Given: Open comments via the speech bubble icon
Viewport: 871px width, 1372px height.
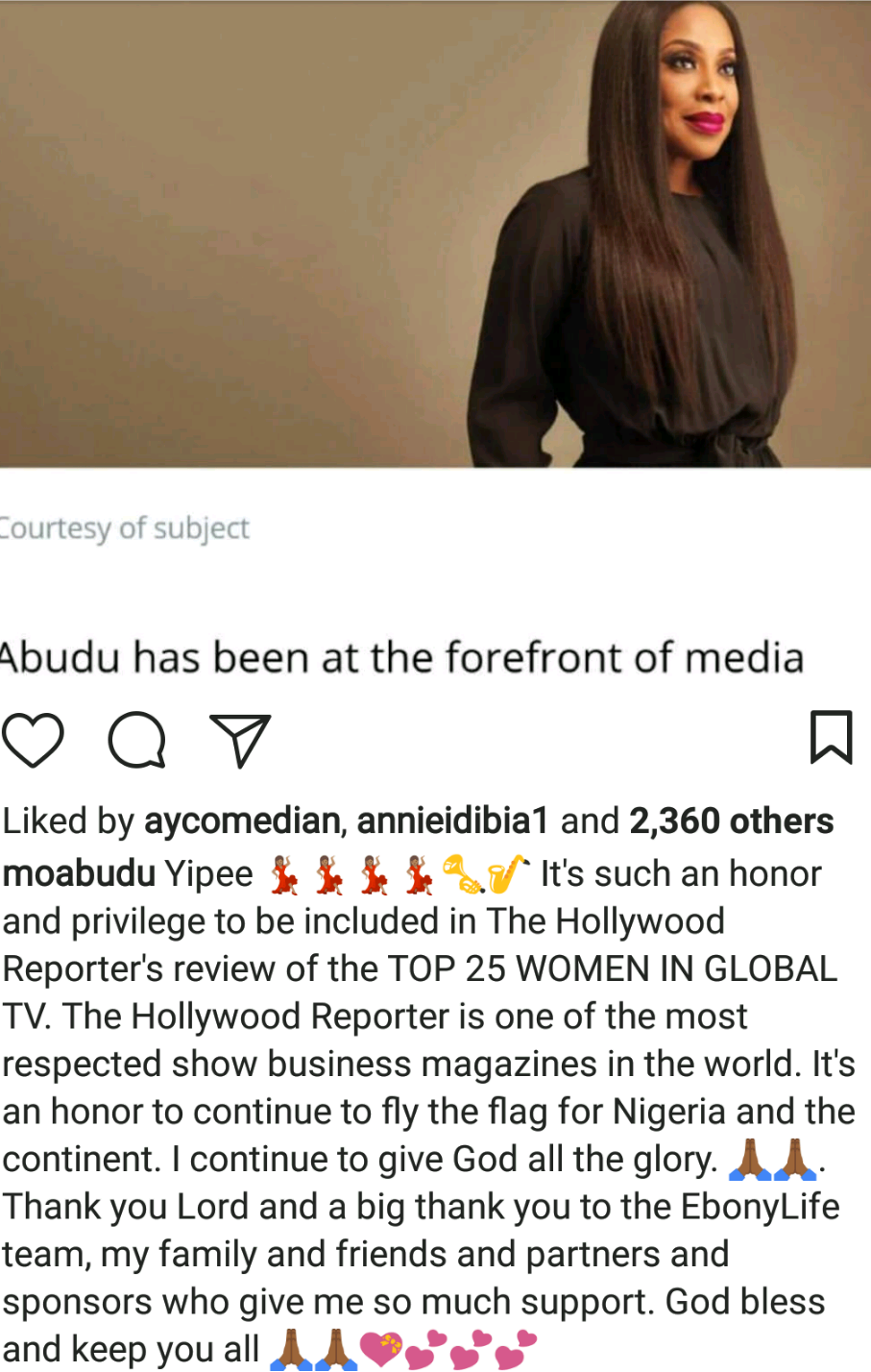Looking at the screenshot, I should [x=136, y=740].
